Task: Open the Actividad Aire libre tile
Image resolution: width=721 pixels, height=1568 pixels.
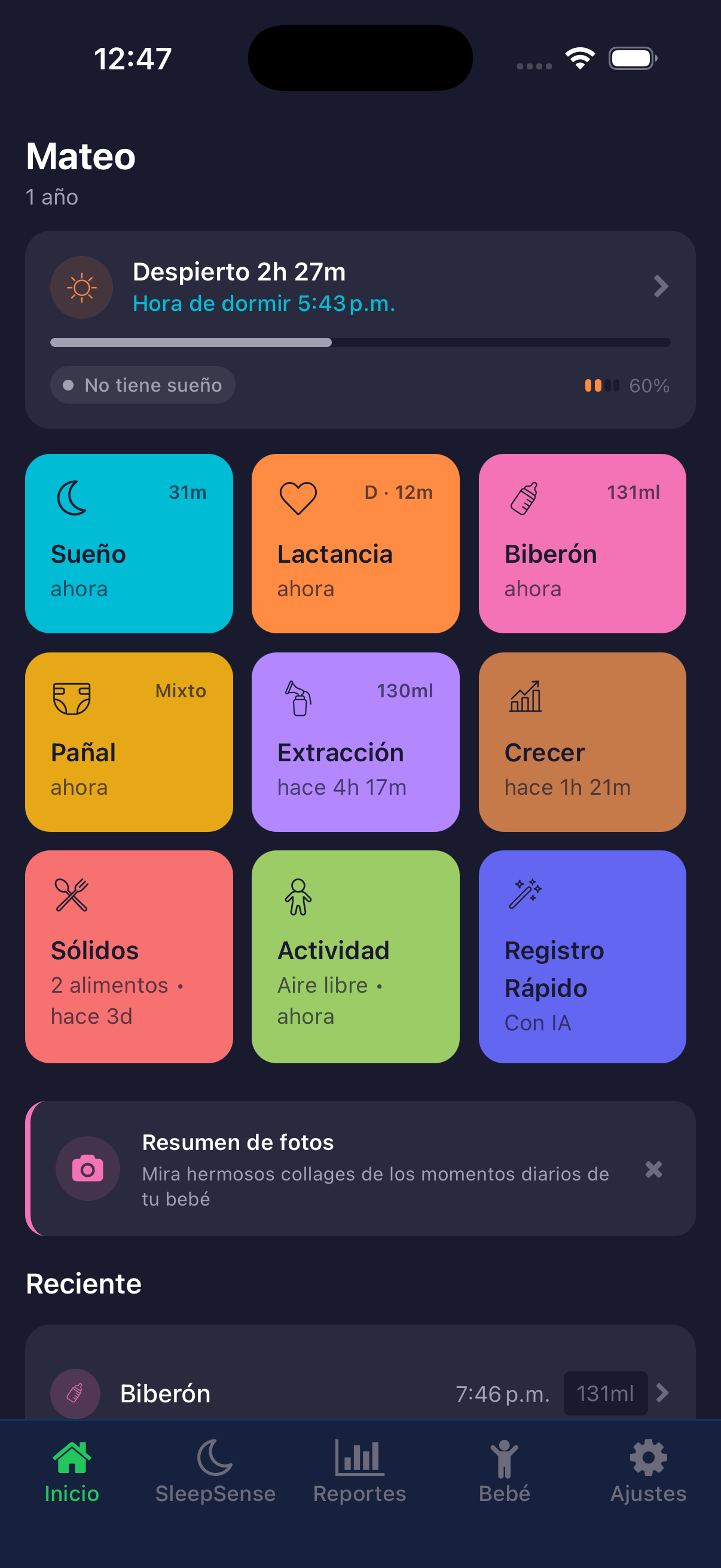Action: 355,956
